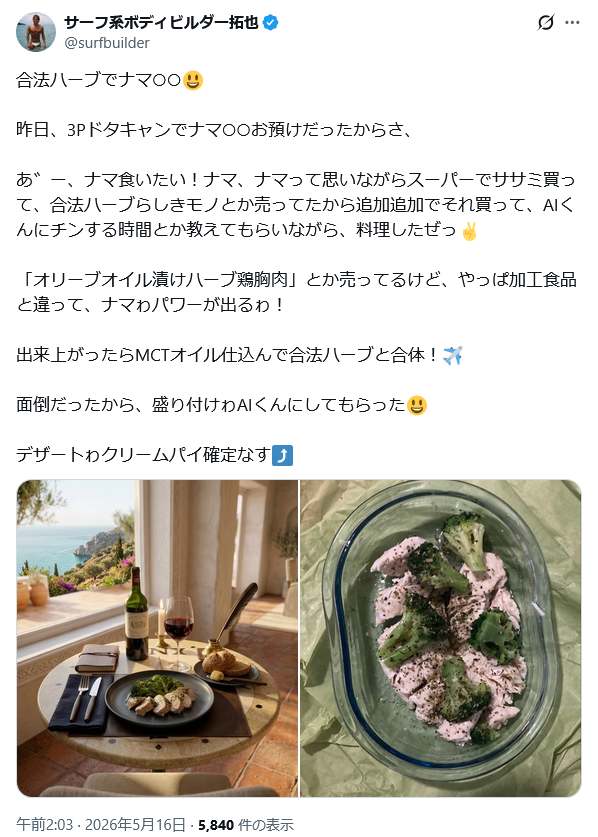This screenshot has width=598, height=837.
Task: View the terrace dinner table photo
Action: (157, 638)
